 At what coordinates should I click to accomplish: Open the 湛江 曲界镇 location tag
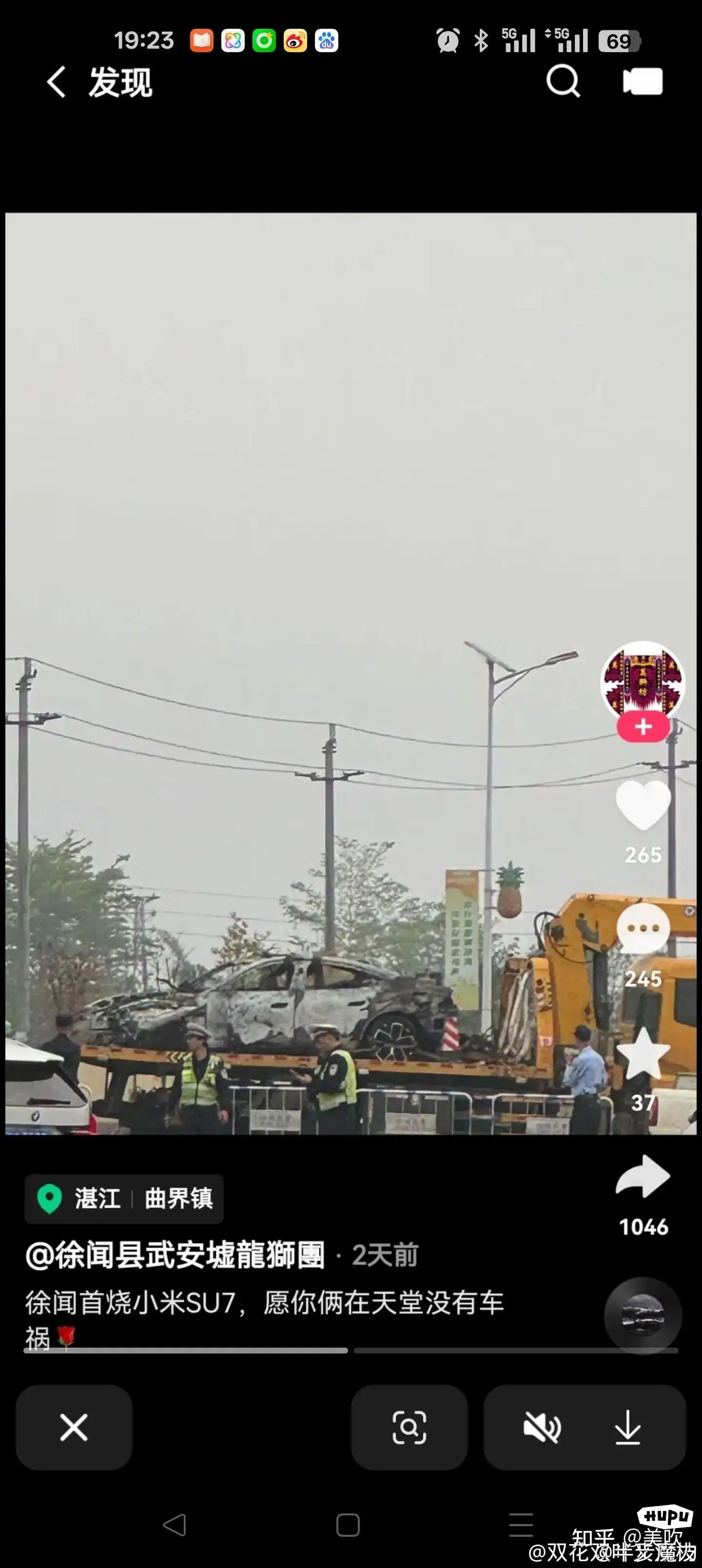tap(124, 1198)
